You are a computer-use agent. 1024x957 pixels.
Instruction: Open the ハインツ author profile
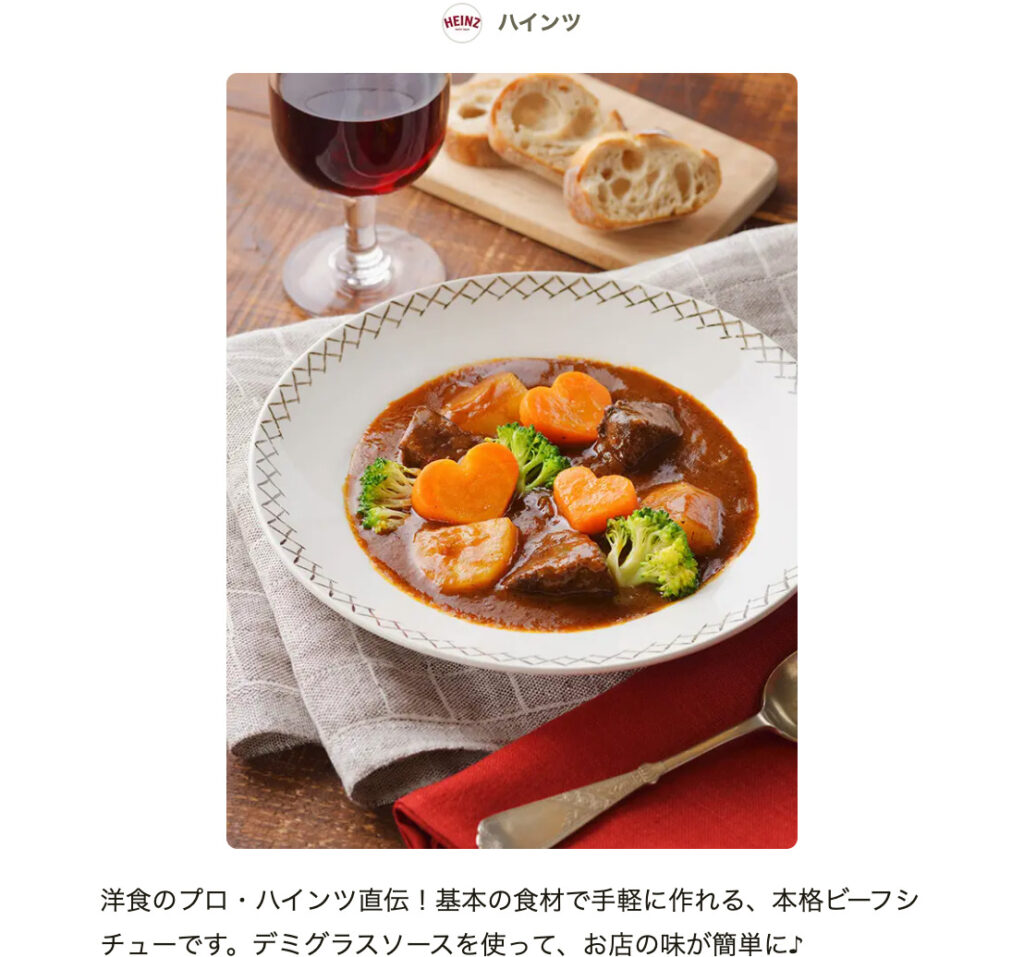pyautogui.click(x=538, y=22)
